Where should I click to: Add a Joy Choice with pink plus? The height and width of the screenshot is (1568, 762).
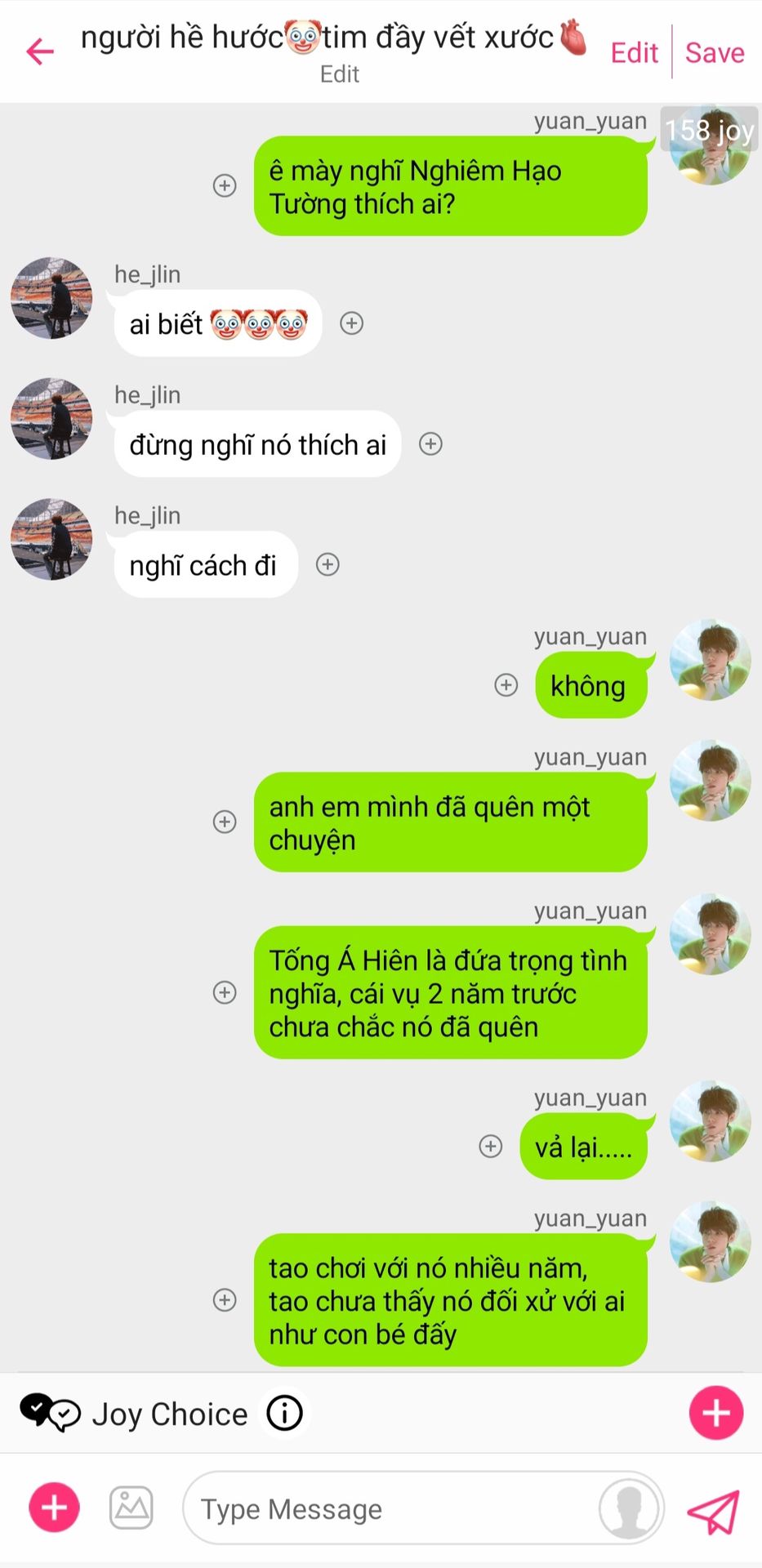point(716,1413)
